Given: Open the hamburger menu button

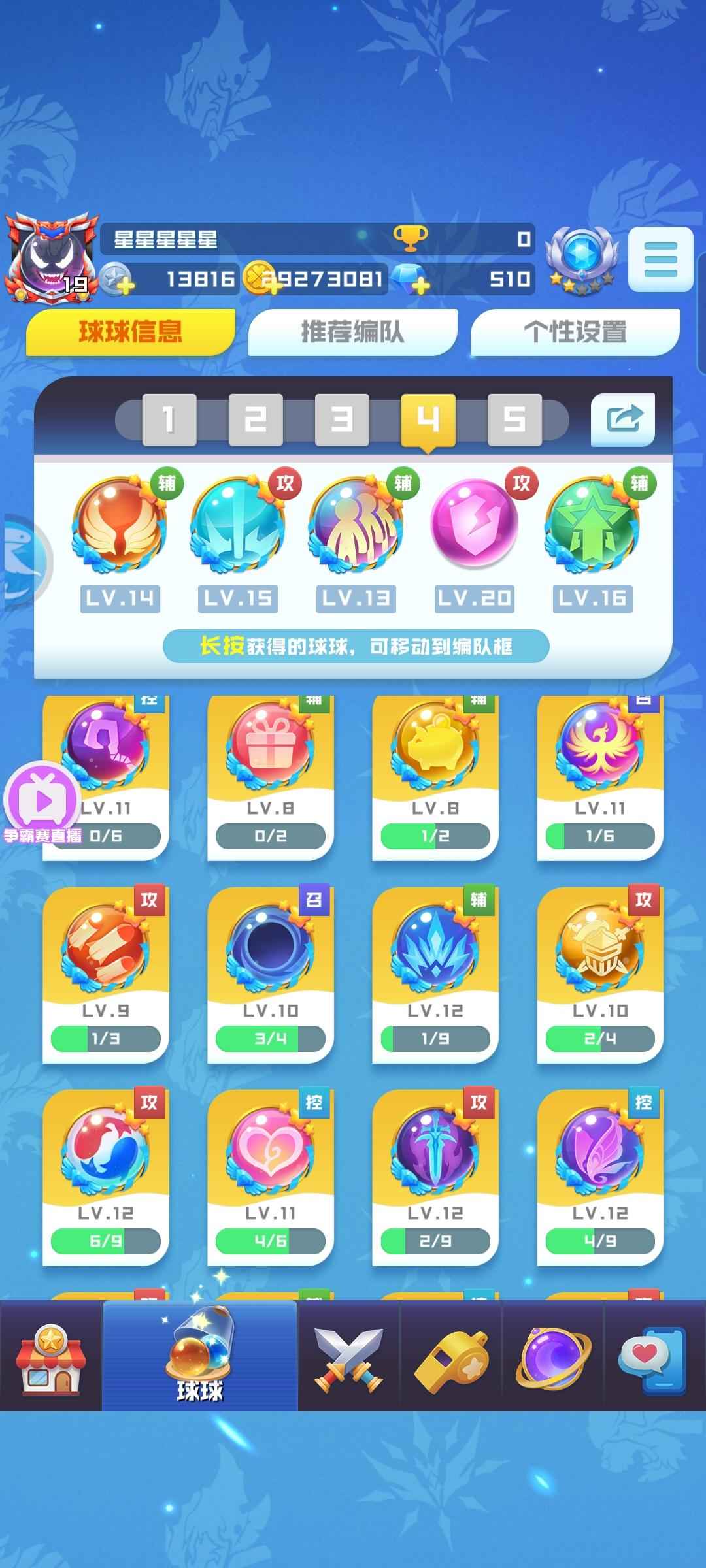Looking at the screenshot, I should [x=660, y=259].
